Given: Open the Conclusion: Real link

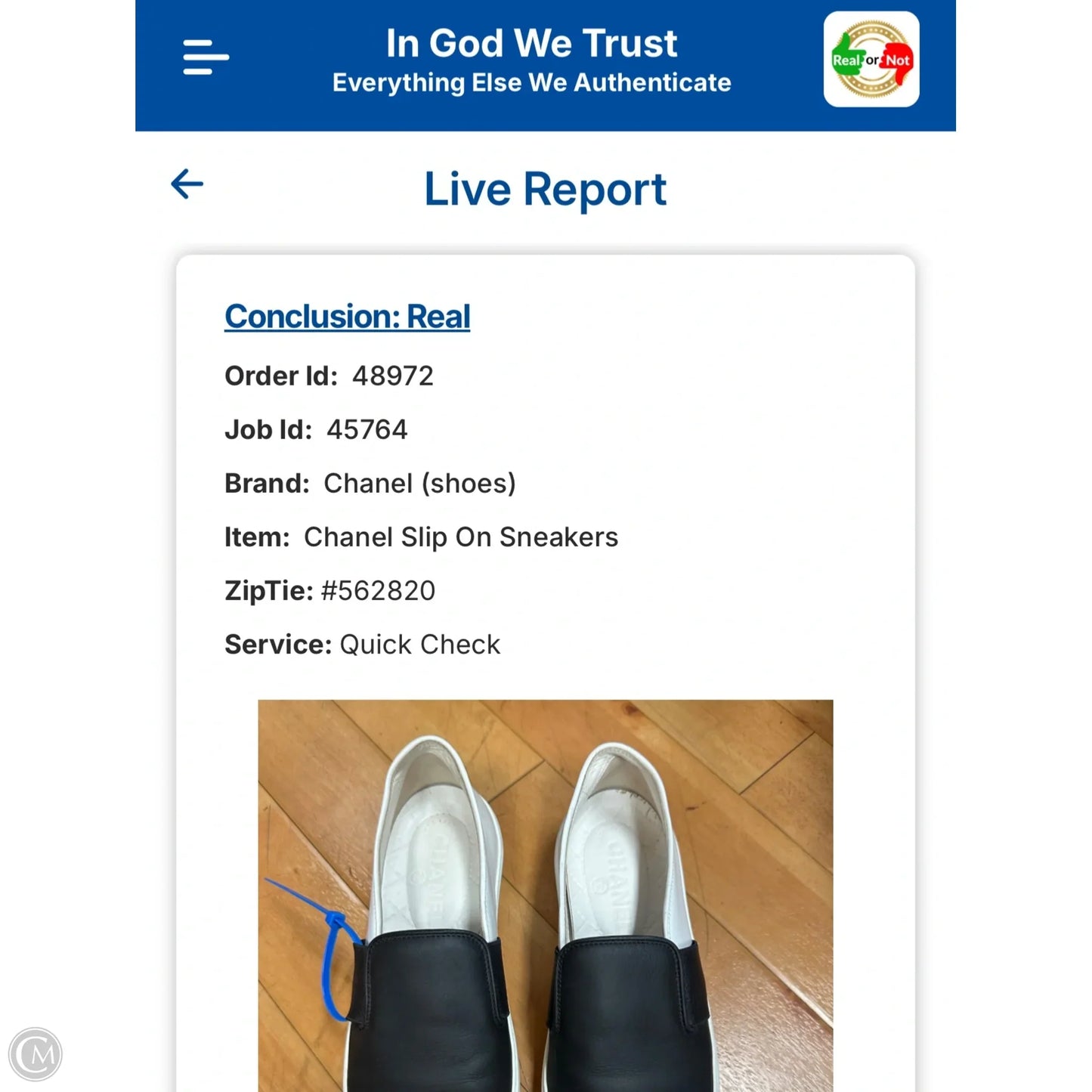Looking at the screenshot, I should [347, 316].
